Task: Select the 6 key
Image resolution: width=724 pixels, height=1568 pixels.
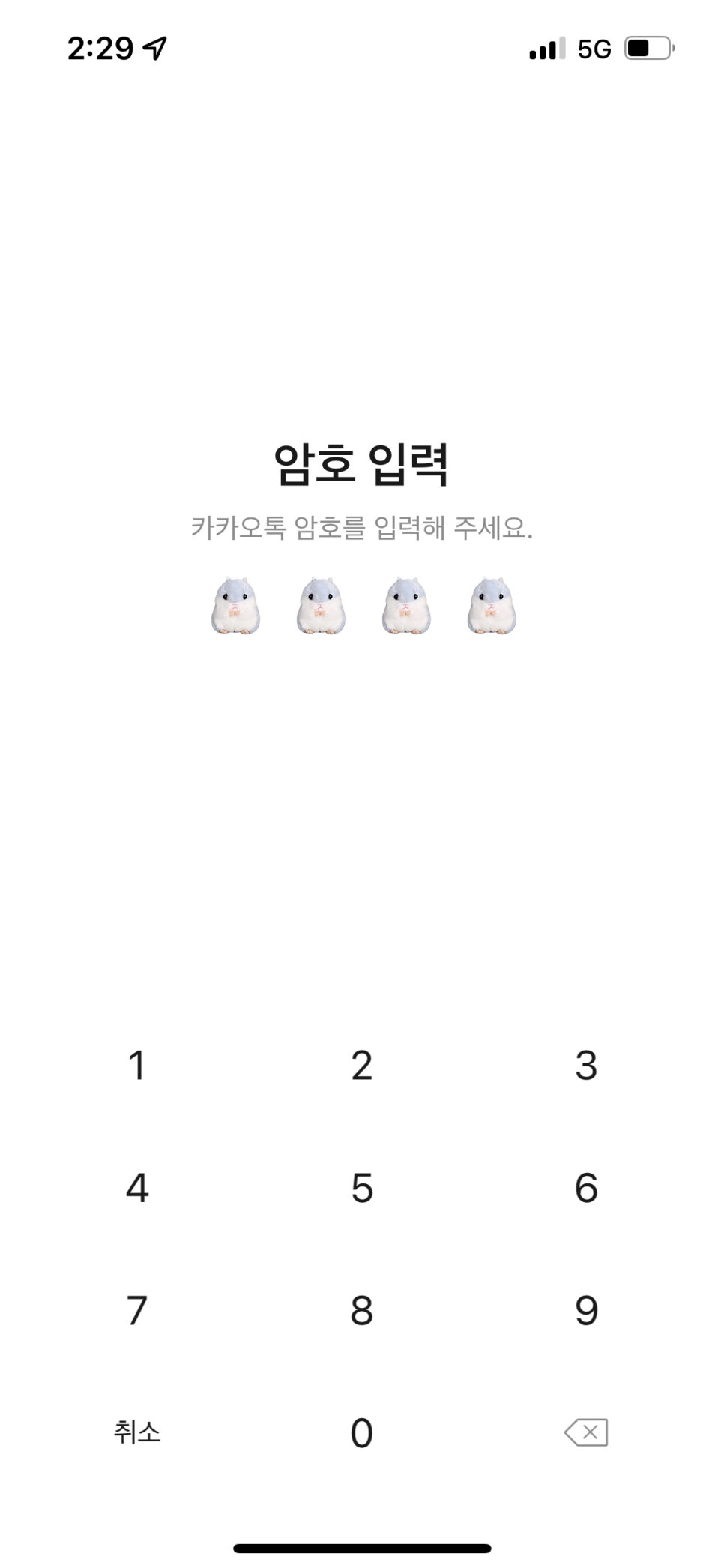Action: 586,1188
